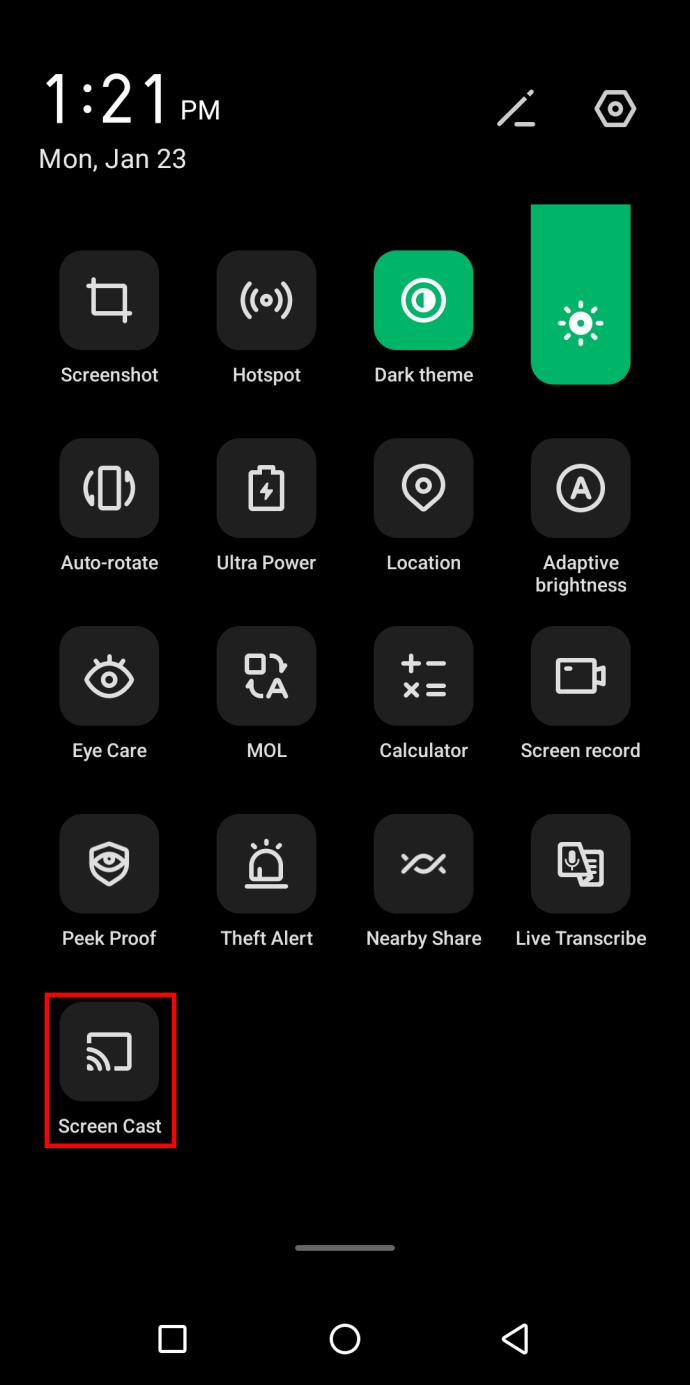This screenshot has height=1385, width=690.
Task: Open the quick settings edit pencil
Action: tap(516, 109)
